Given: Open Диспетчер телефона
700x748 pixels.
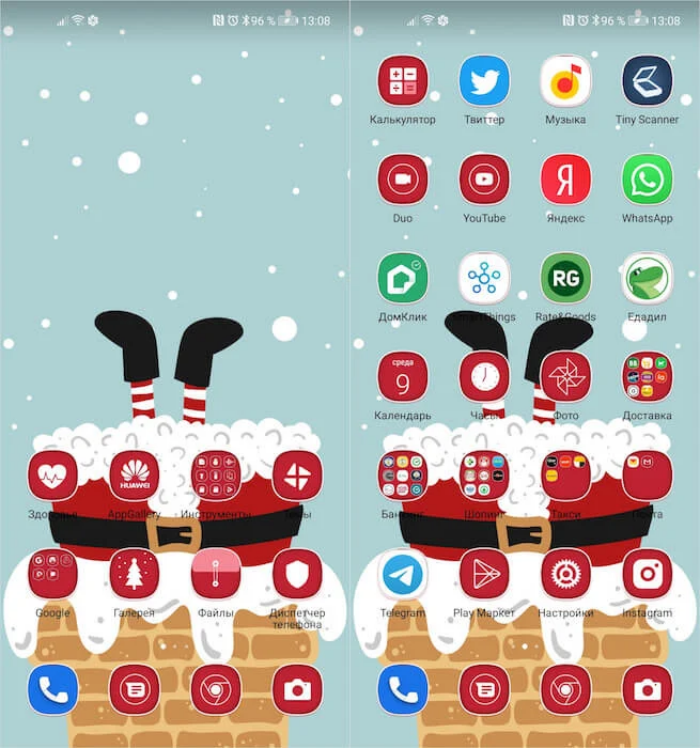Looking at the screenshot, I should pyautogui.click(x=297, y=574).
